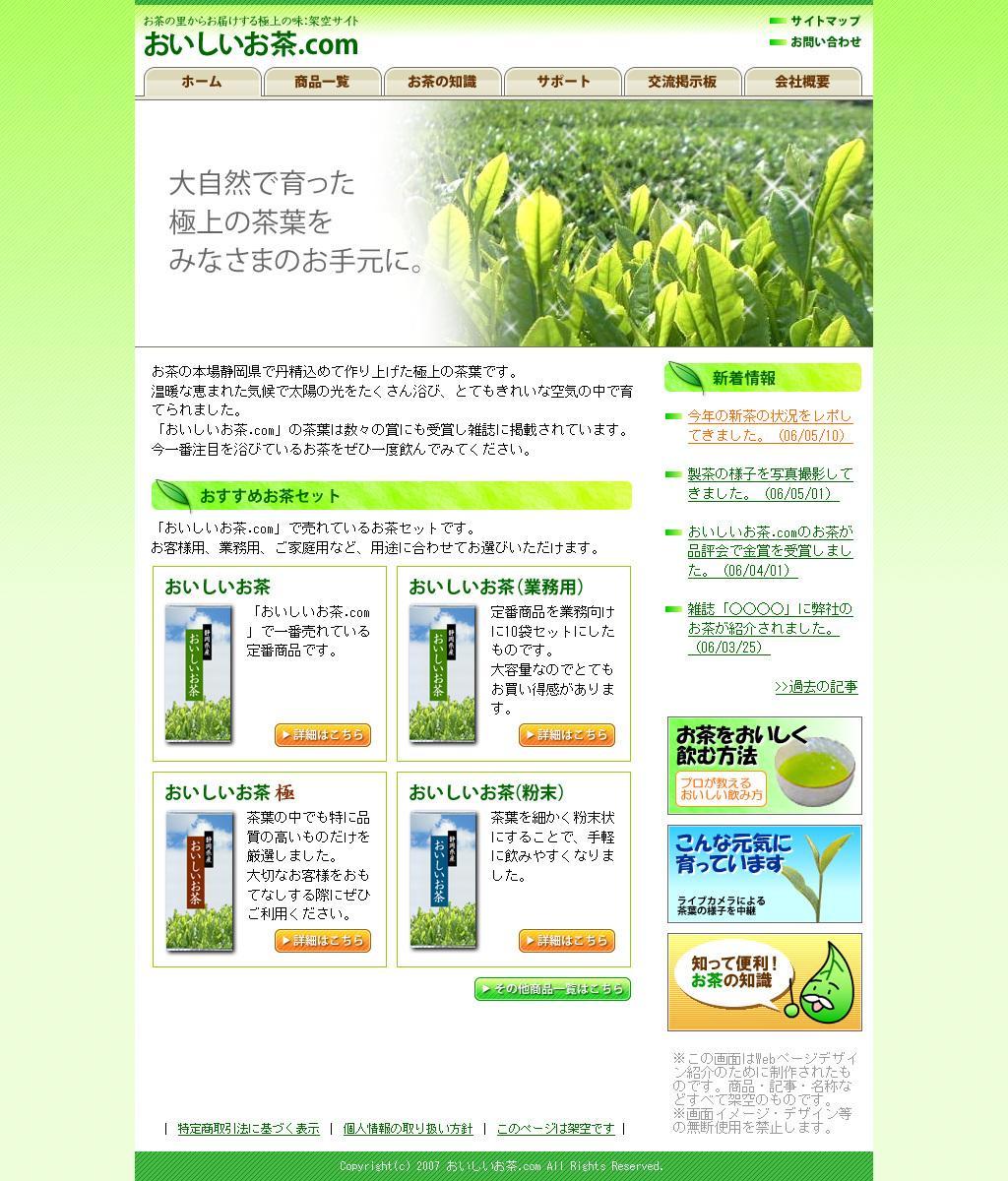Open the 交流掲示板 tab

pyautogui.click(x=682, y=82)
